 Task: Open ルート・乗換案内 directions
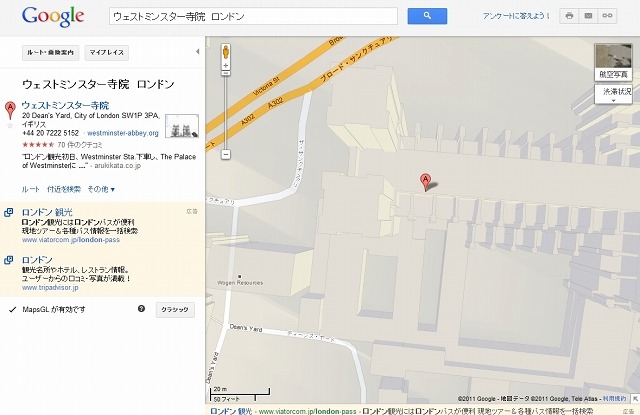[49, 51]
